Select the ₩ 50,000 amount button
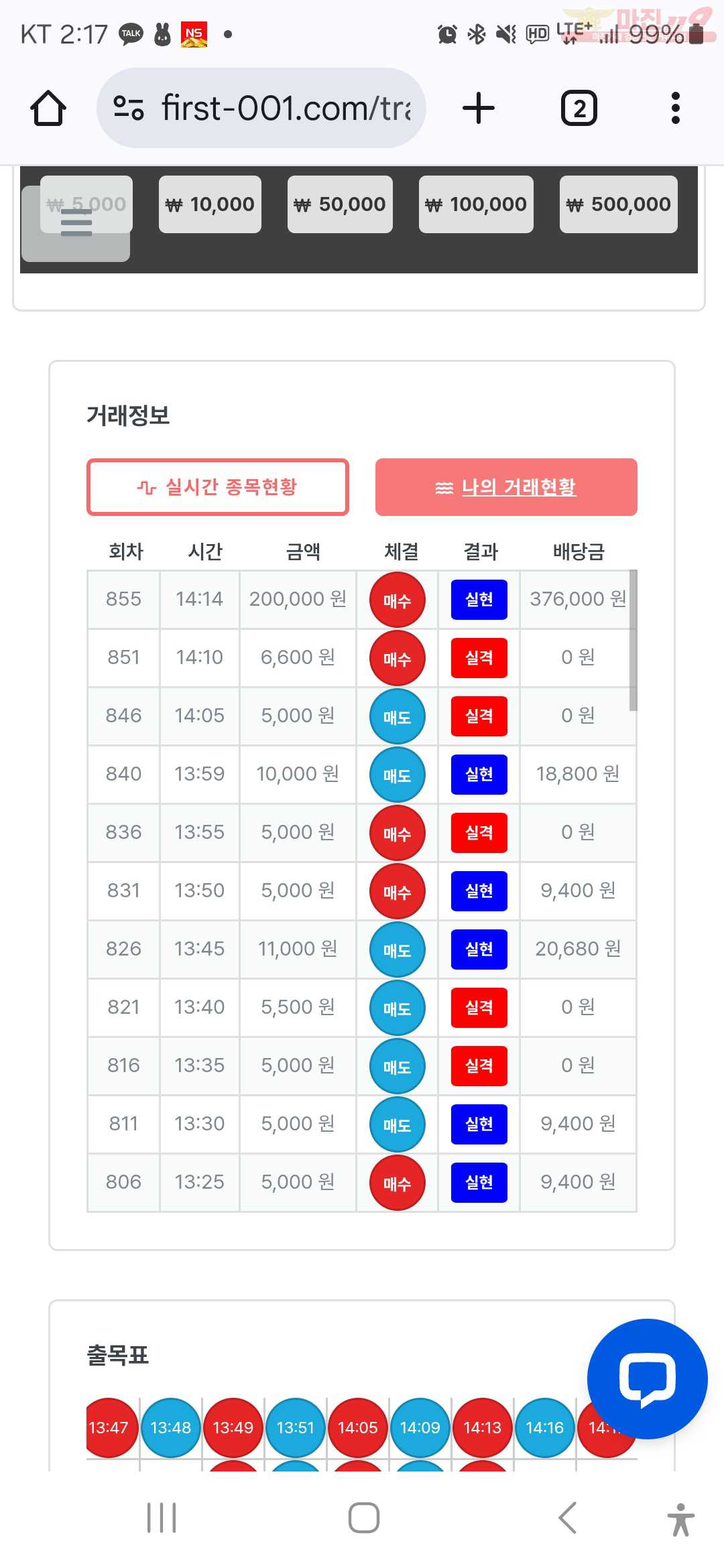Screen dimensions: 724x1568 [340, 204]
